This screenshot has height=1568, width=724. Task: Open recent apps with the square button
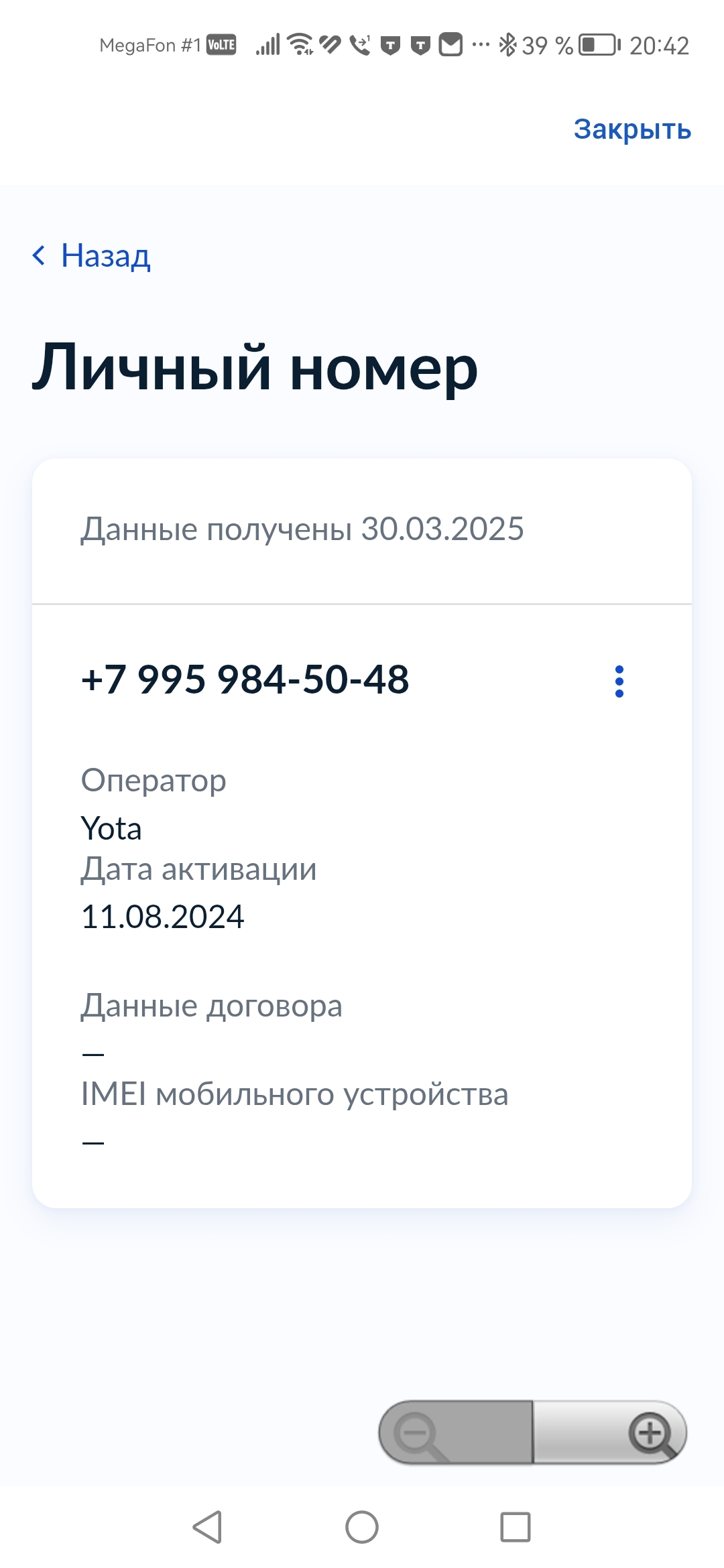(516, 1527)
